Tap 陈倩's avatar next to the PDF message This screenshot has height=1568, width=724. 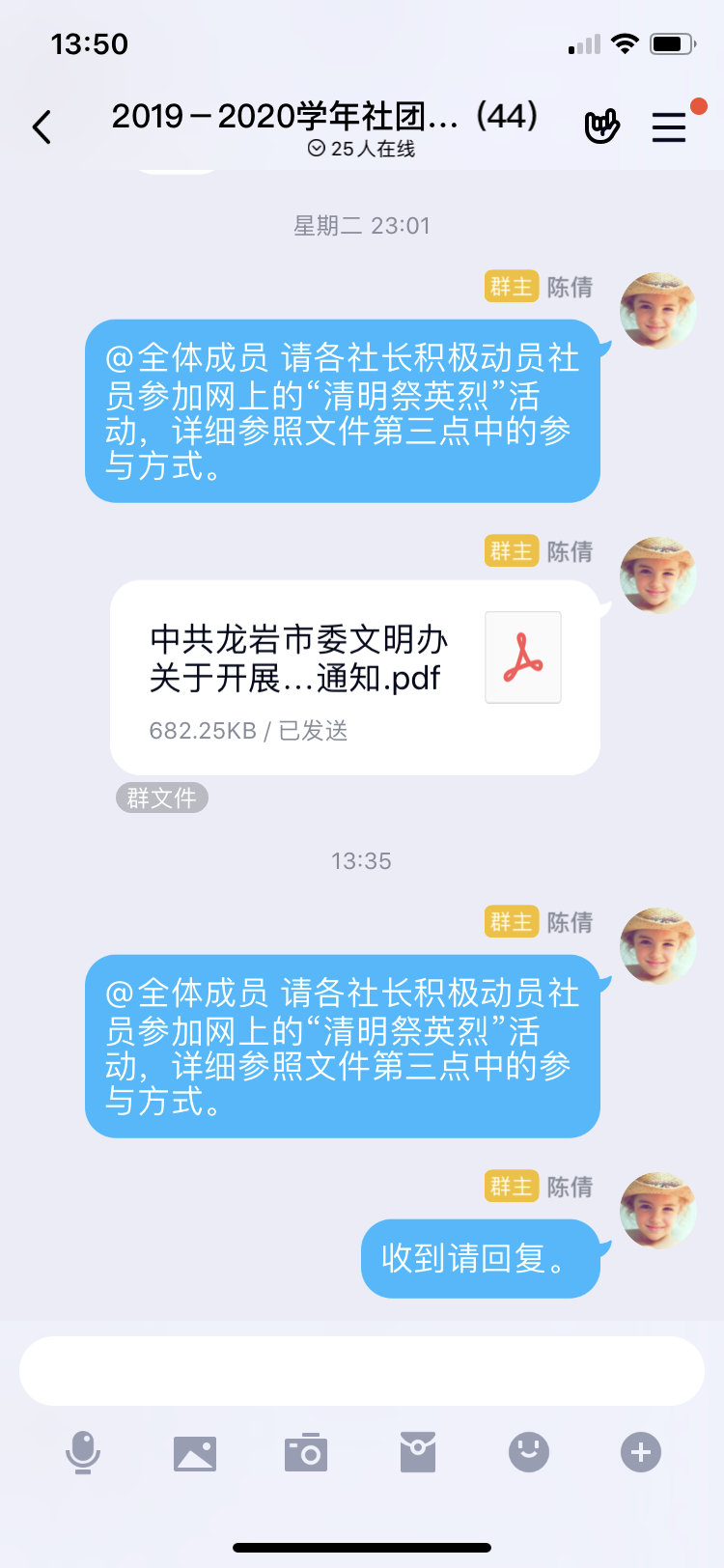[x=657, y=575]
